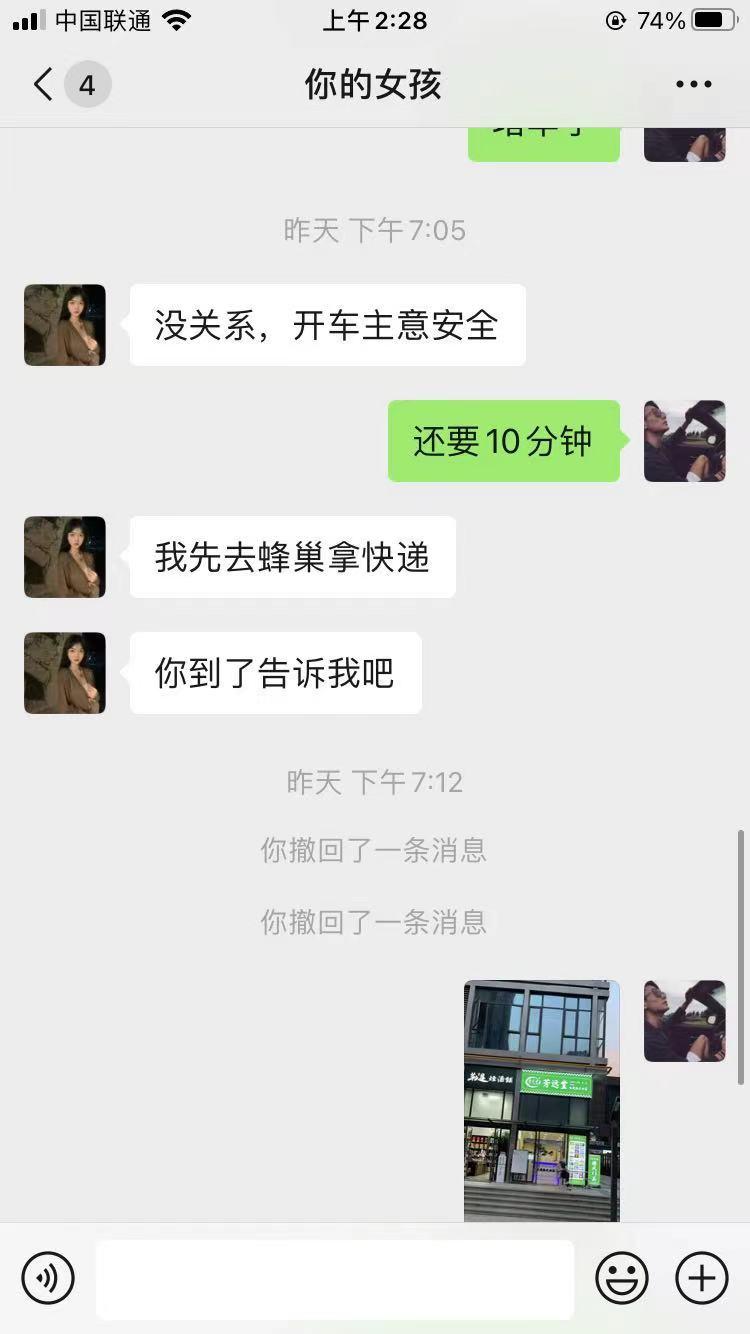
Task: Switch to voice message input
Action: (48, 1278)
